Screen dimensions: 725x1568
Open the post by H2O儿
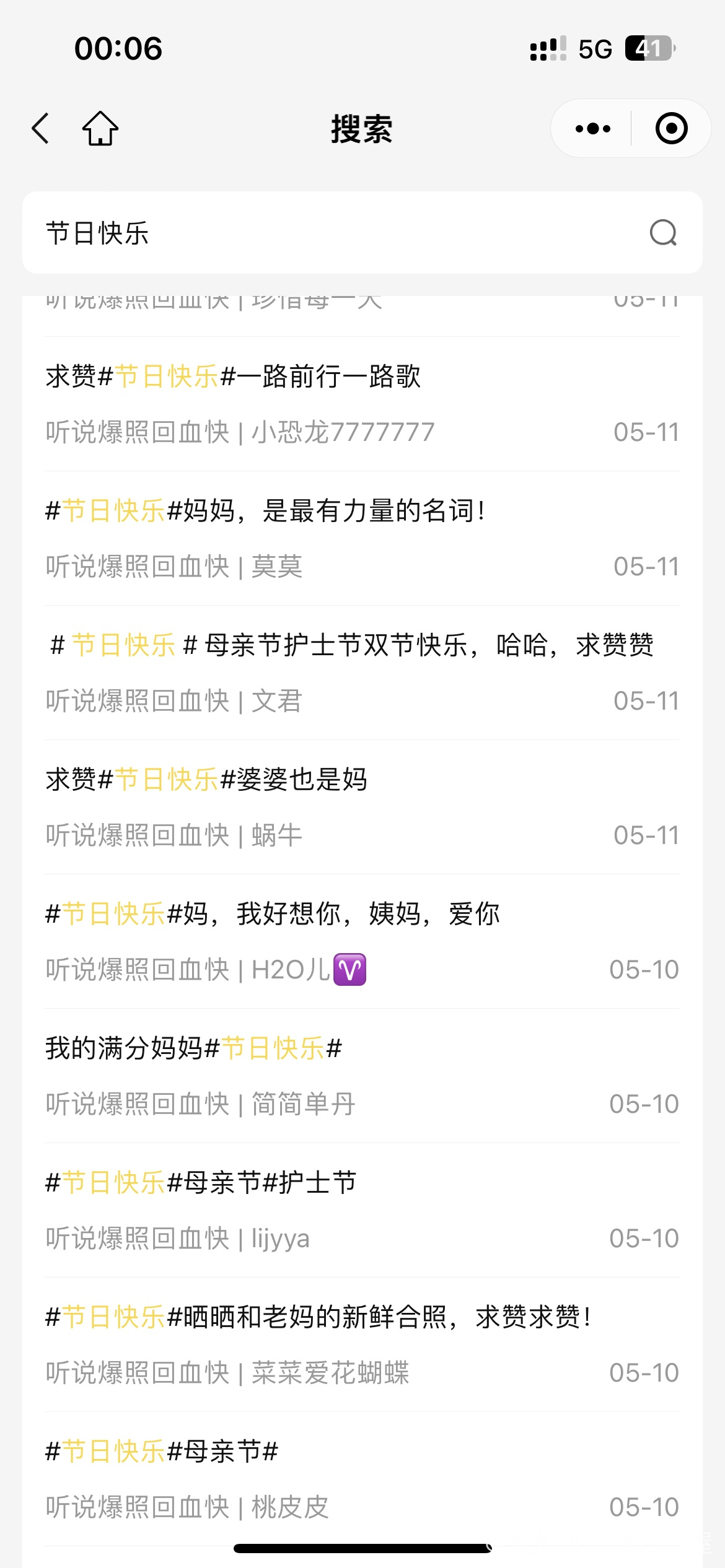pyautogui.click(x=362, y=941)
